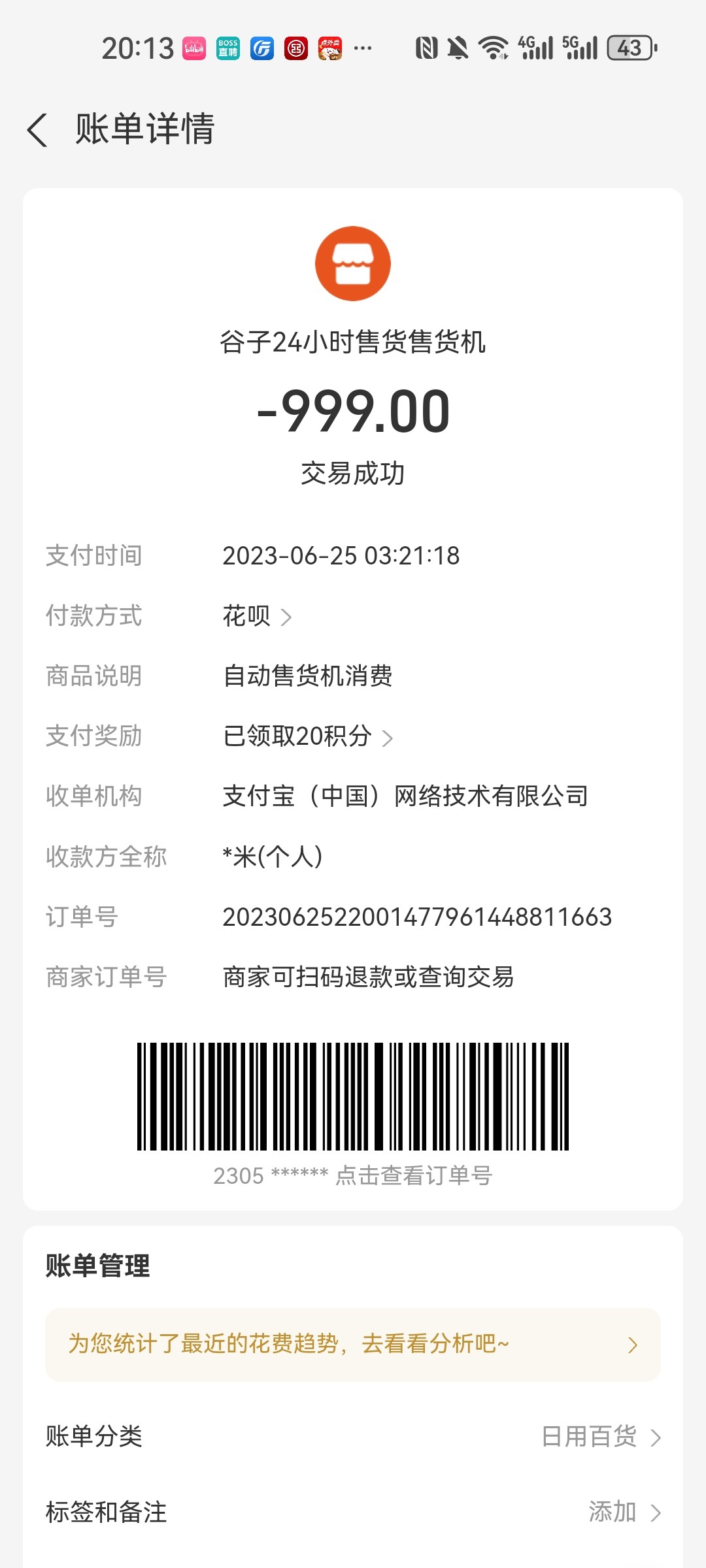Viewport: 706px width, 1568px height.
Task: Open the 谷子24小时售货售货机 merchant icon
Action: 353,264
